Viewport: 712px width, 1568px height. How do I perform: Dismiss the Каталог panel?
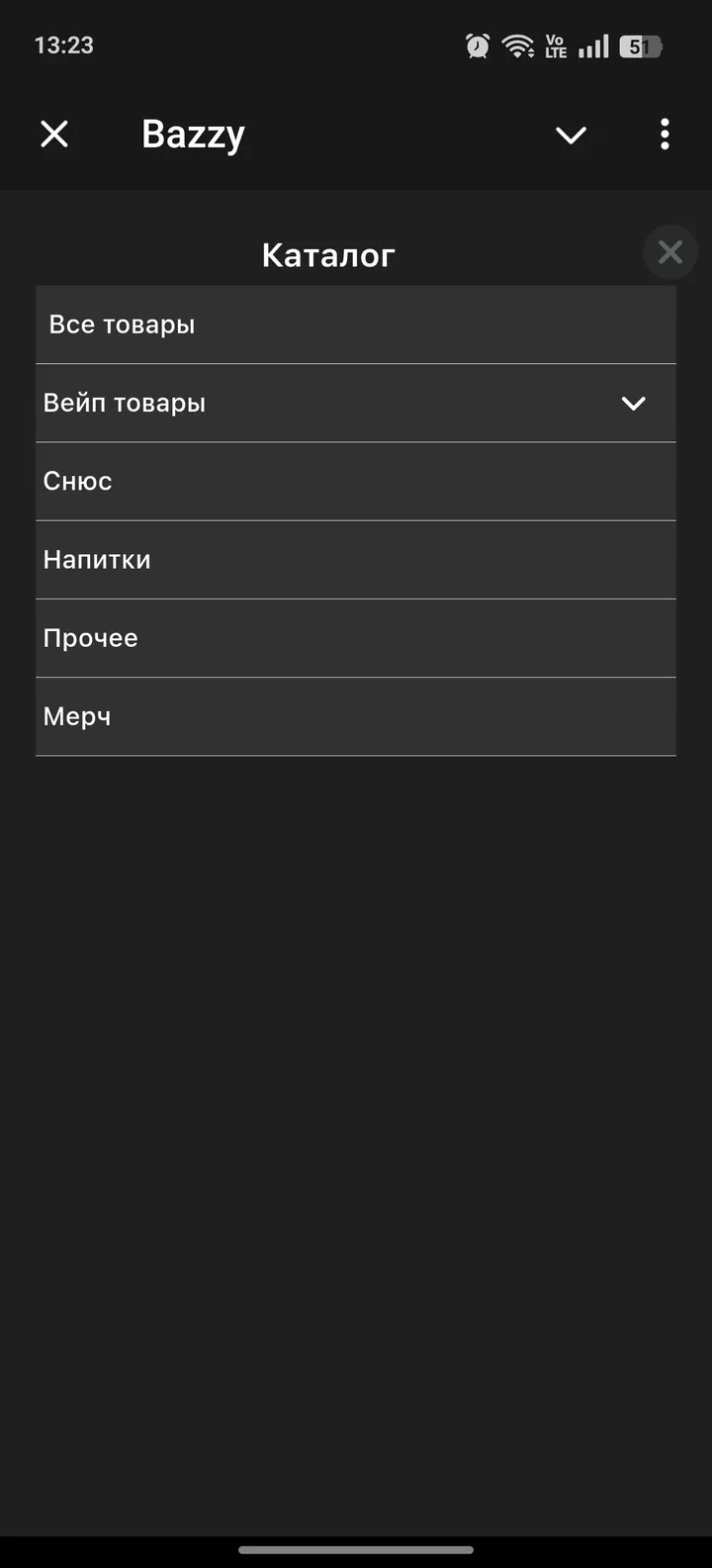670,252
